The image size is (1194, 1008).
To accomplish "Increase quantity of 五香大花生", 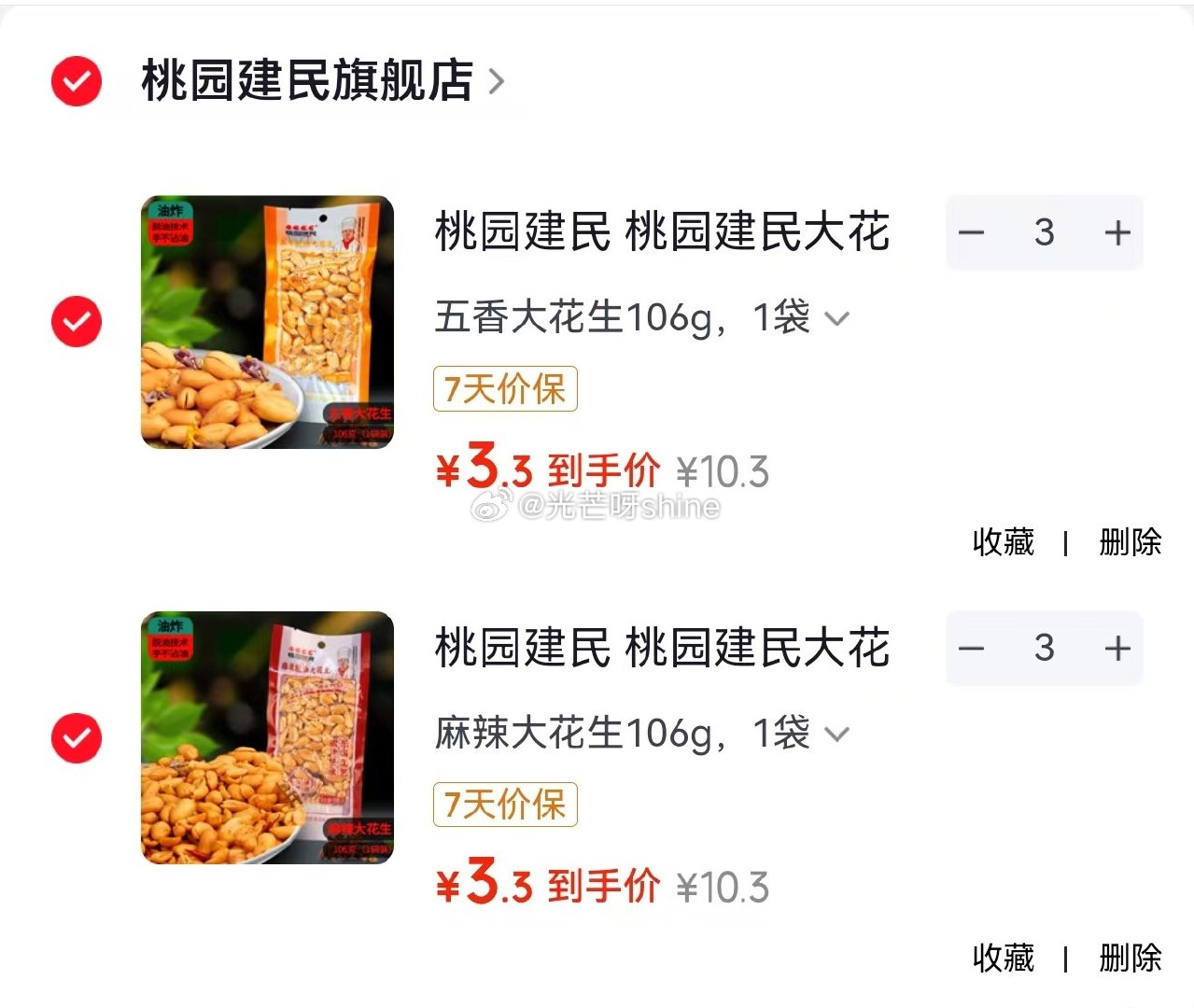I will [1117, 232].
